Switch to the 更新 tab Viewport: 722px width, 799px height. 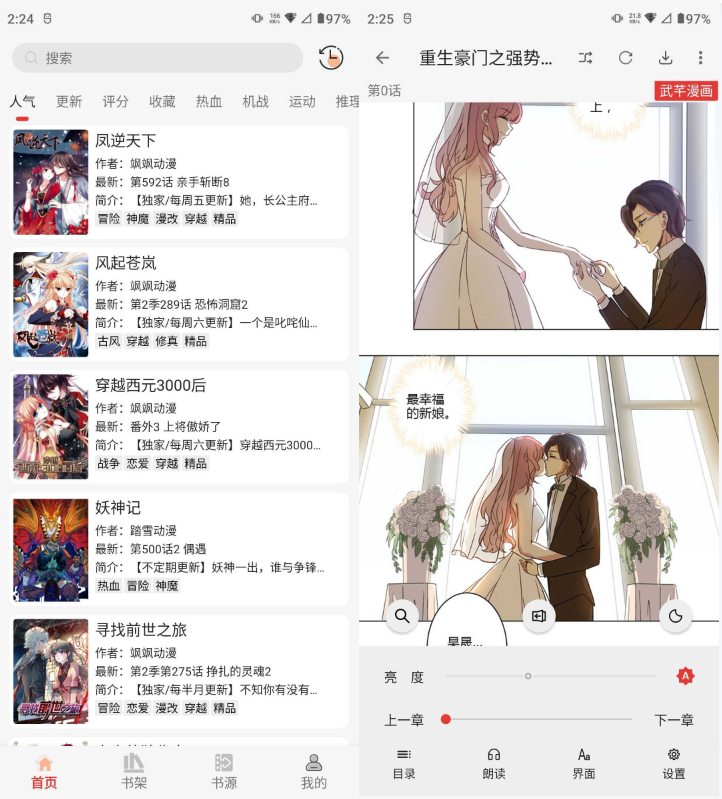click(x=69, y=101)
